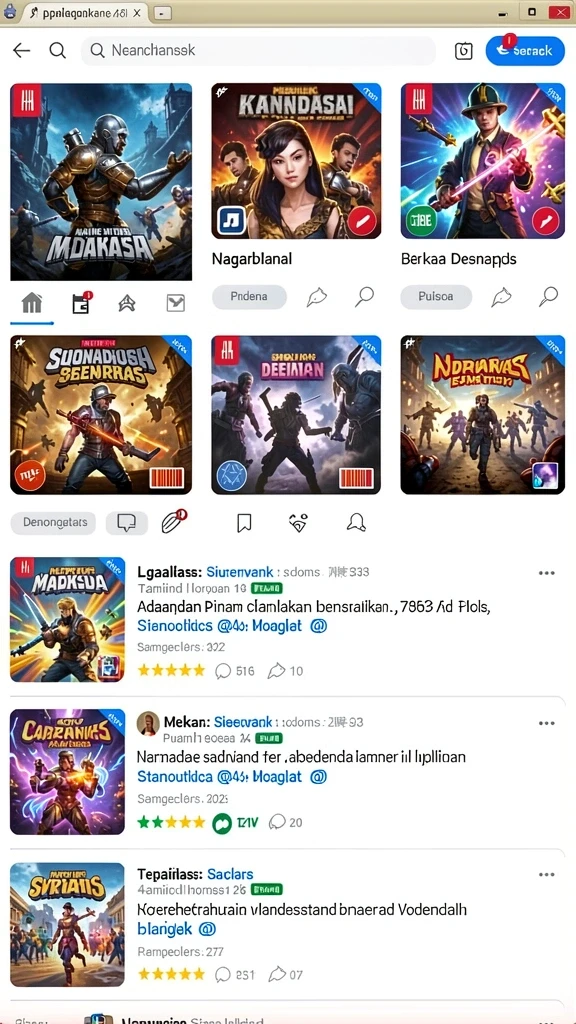576x1024 pixels.
Task: Select the Denongetars chip
Action: pos(54,522)
